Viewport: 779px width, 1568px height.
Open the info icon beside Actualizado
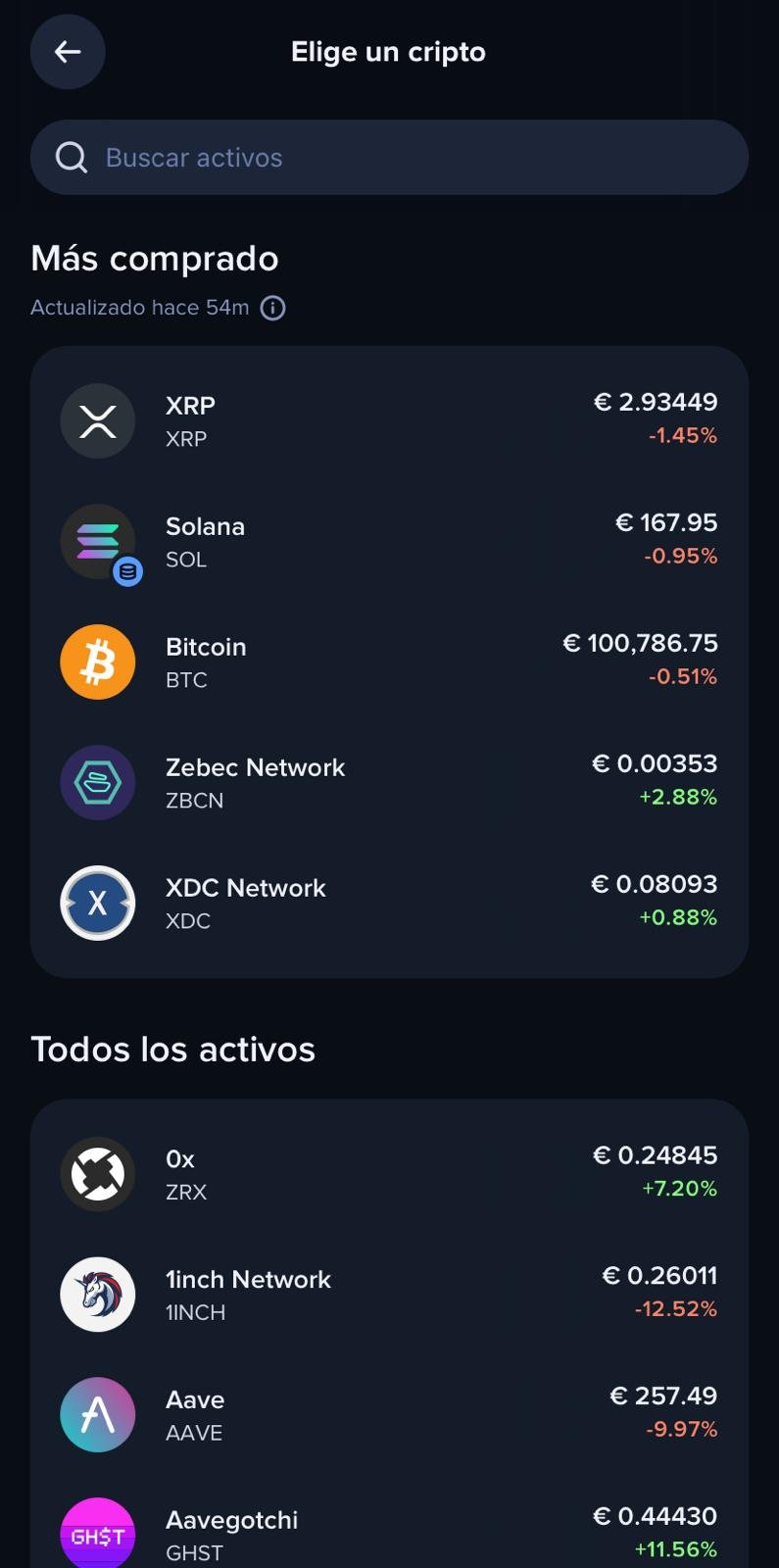coord(272,308)
